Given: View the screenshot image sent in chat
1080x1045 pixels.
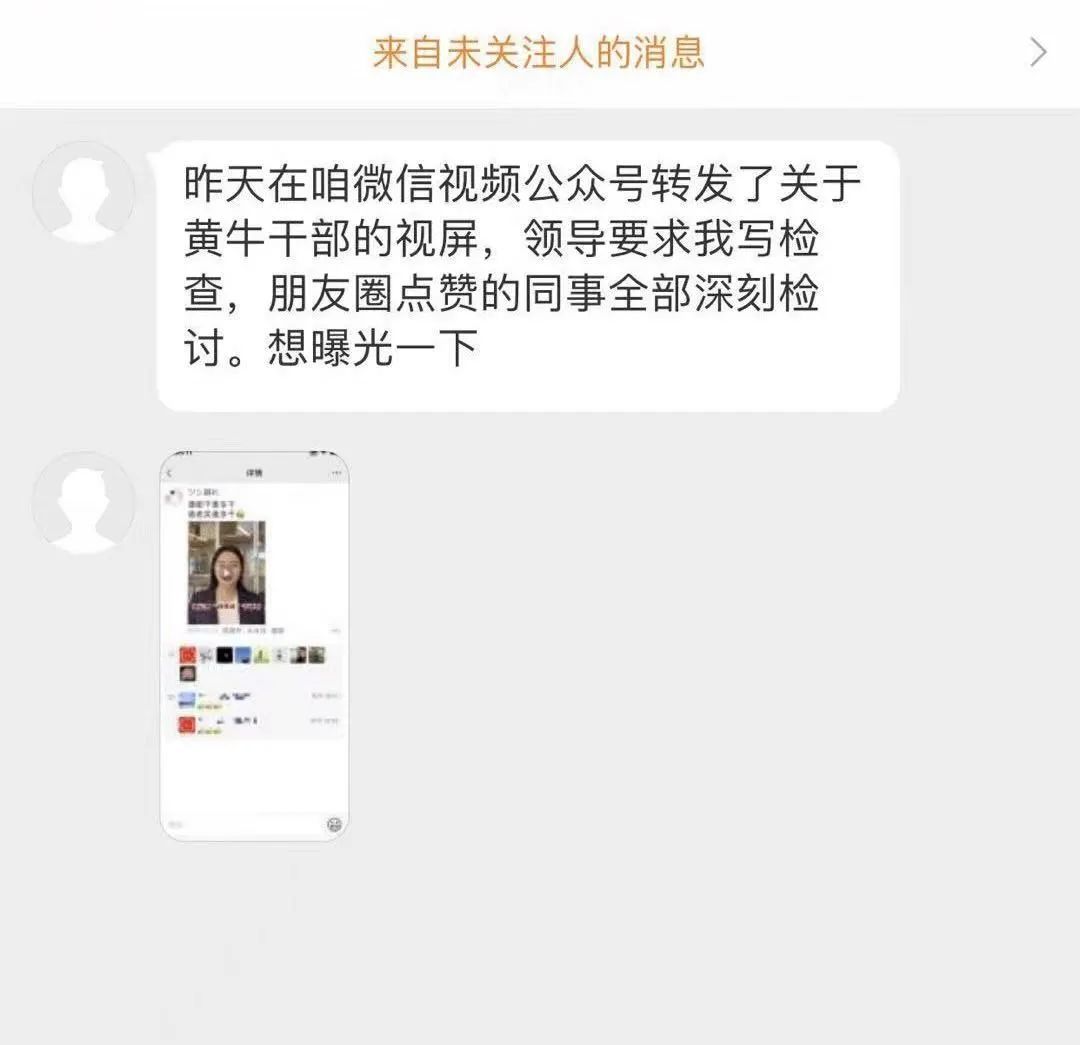Looking at the screenshot, I should [x=254, y=645].
